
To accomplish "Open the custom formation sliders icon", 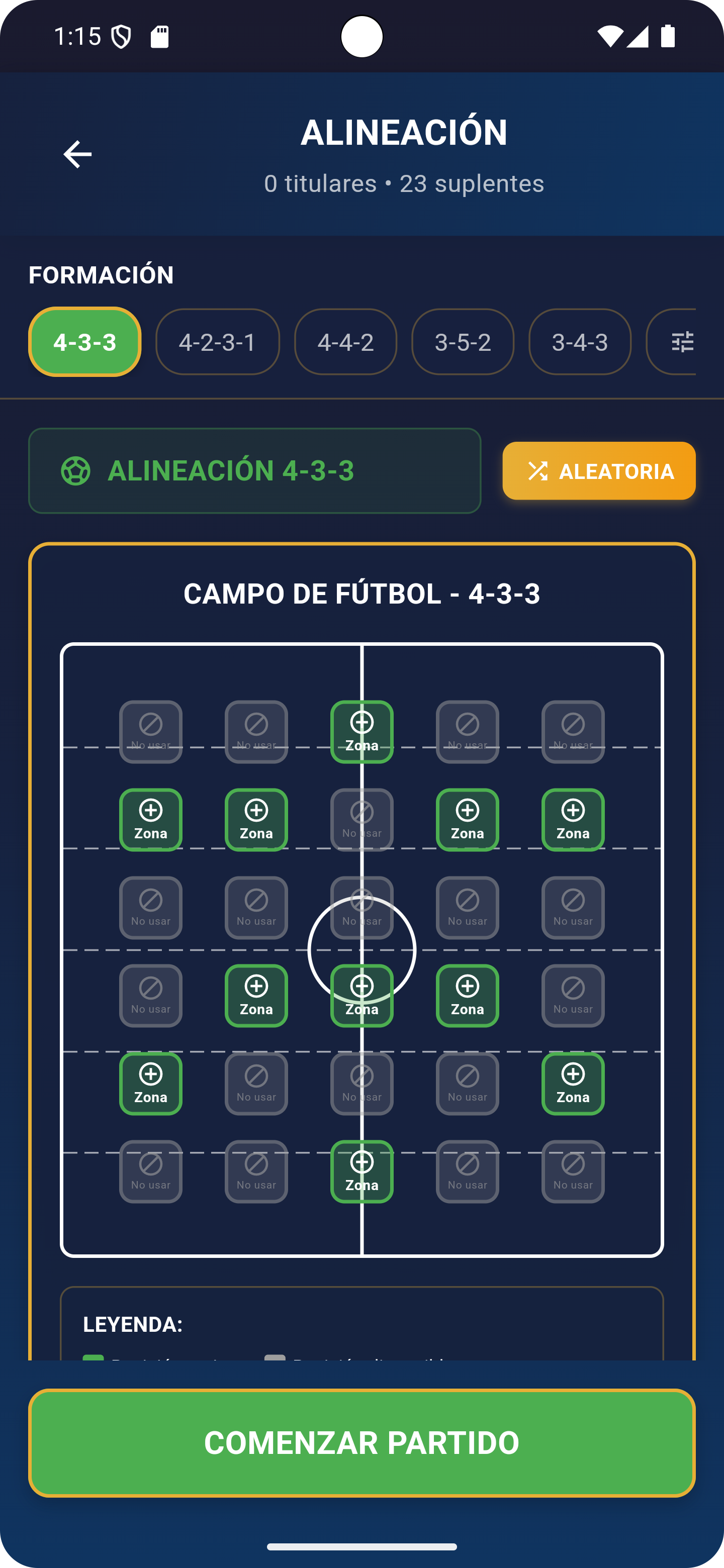I will tap(683, 342).
